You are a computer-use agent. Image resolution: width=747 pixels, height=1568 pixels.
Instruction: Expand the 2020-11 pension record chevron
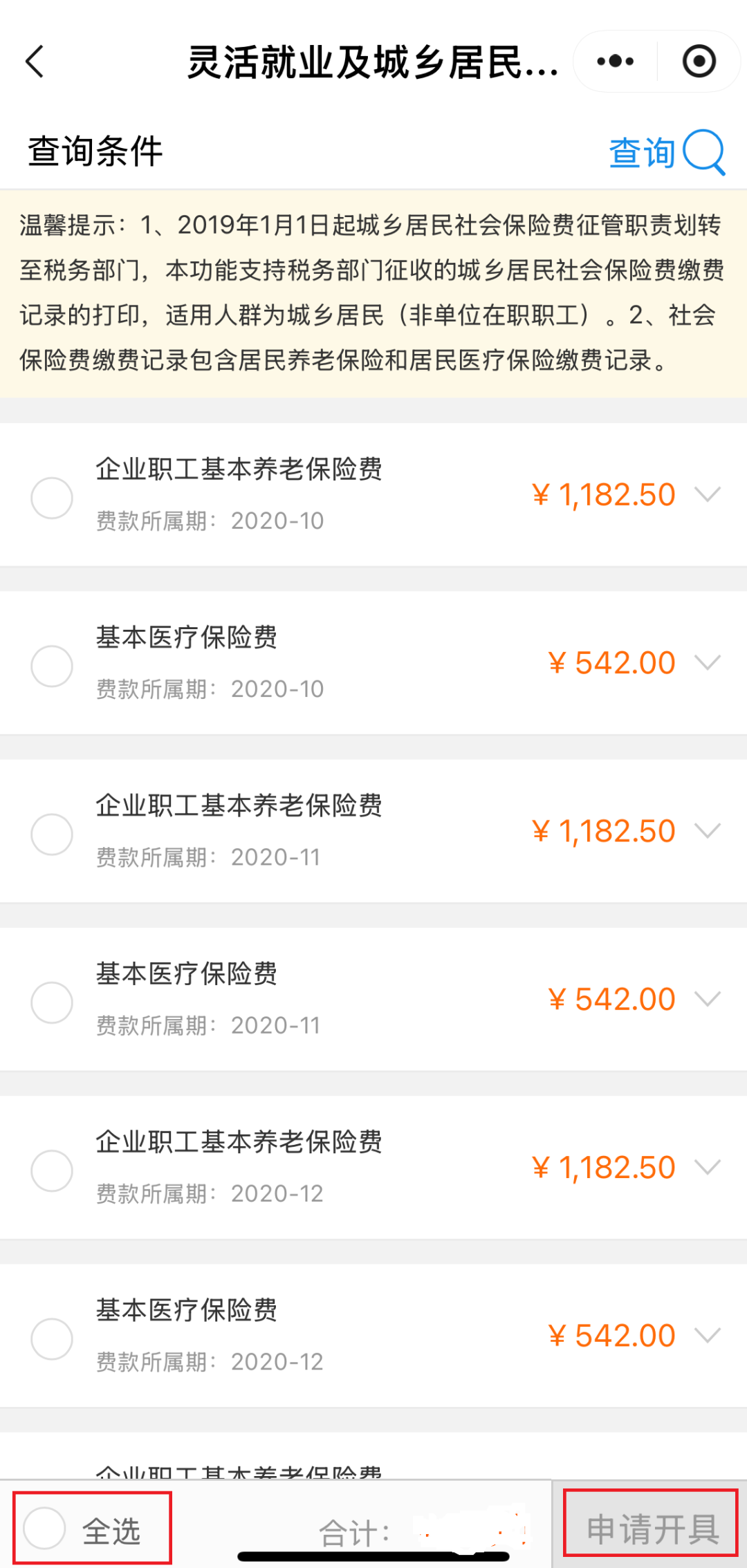click(x=707, y=832)
